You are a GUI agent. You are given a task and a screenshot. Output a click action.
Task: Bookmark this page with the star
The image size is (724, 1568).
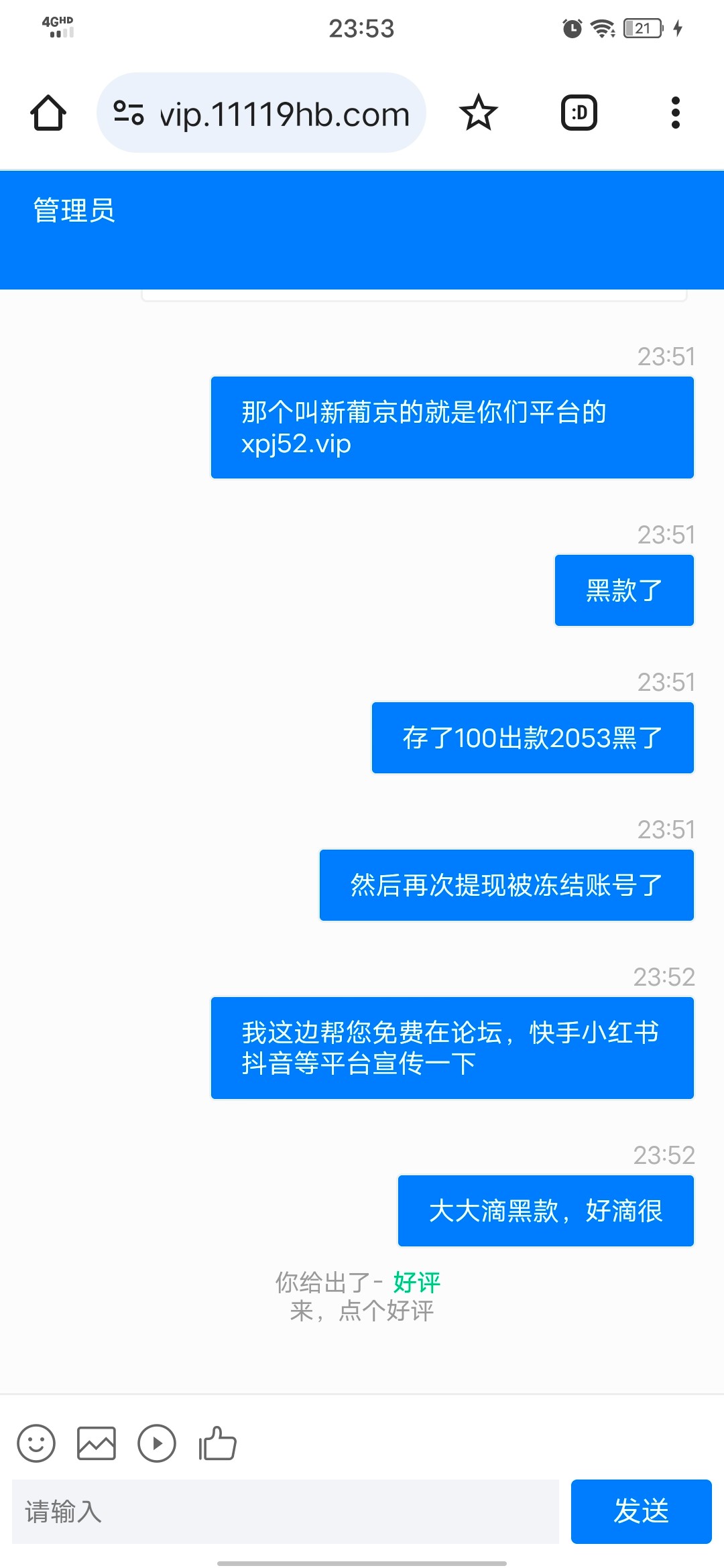(x=478, y=113)
